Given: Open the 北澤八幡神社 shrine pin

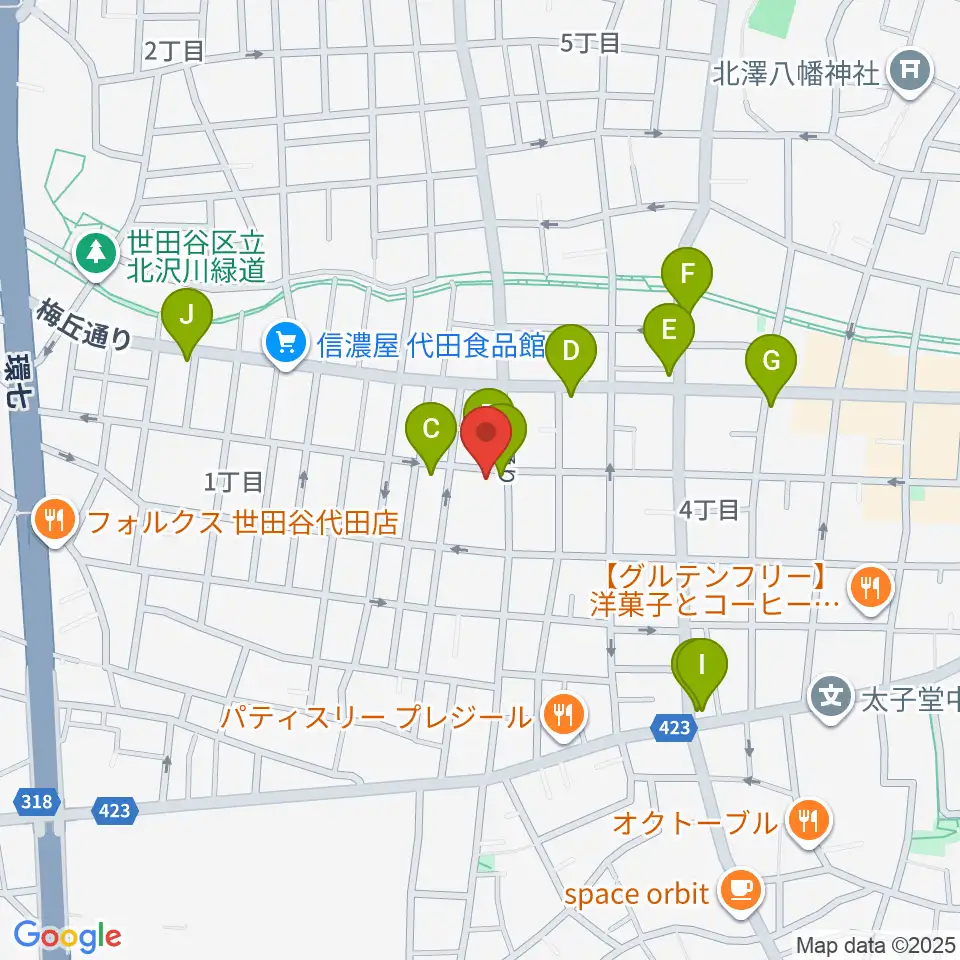Looking at the screenshot, I should click(x=911, y=71).
